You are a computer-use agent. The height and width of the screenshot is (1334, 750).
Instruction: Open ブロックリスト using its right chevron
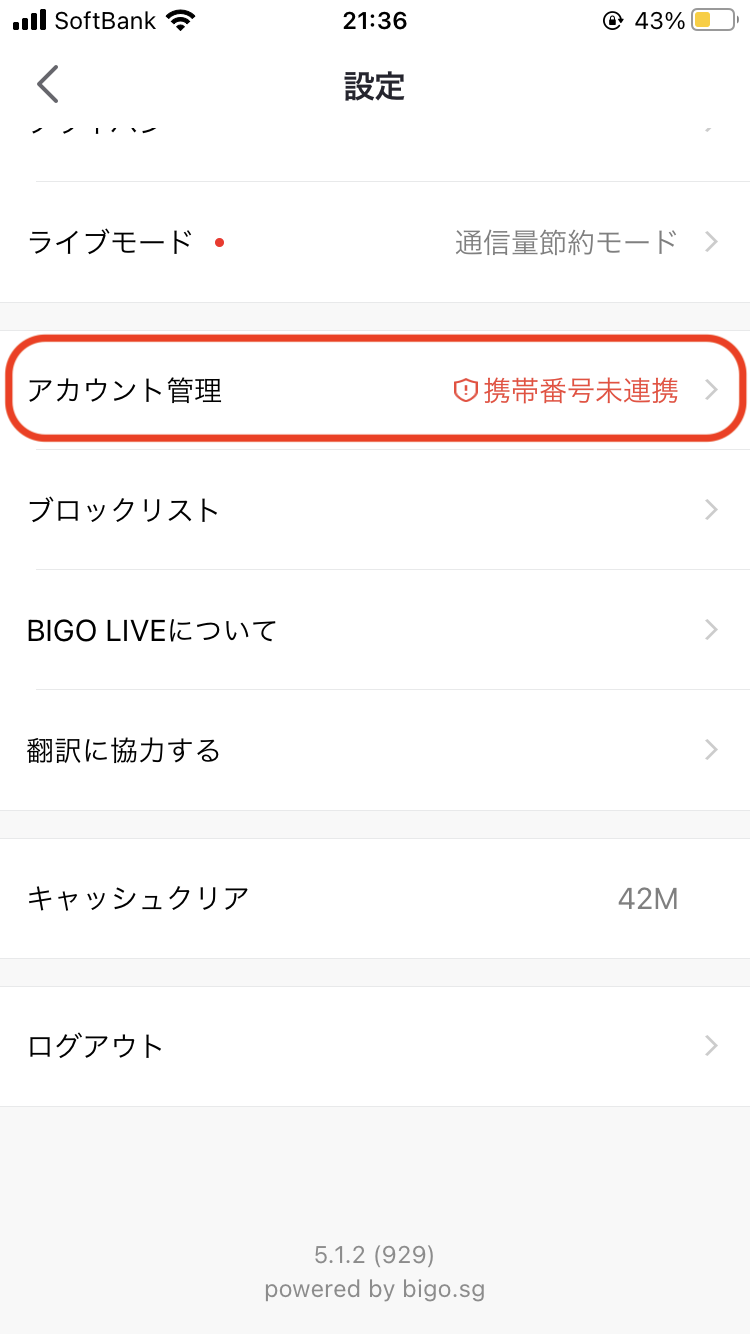(712, 510)
